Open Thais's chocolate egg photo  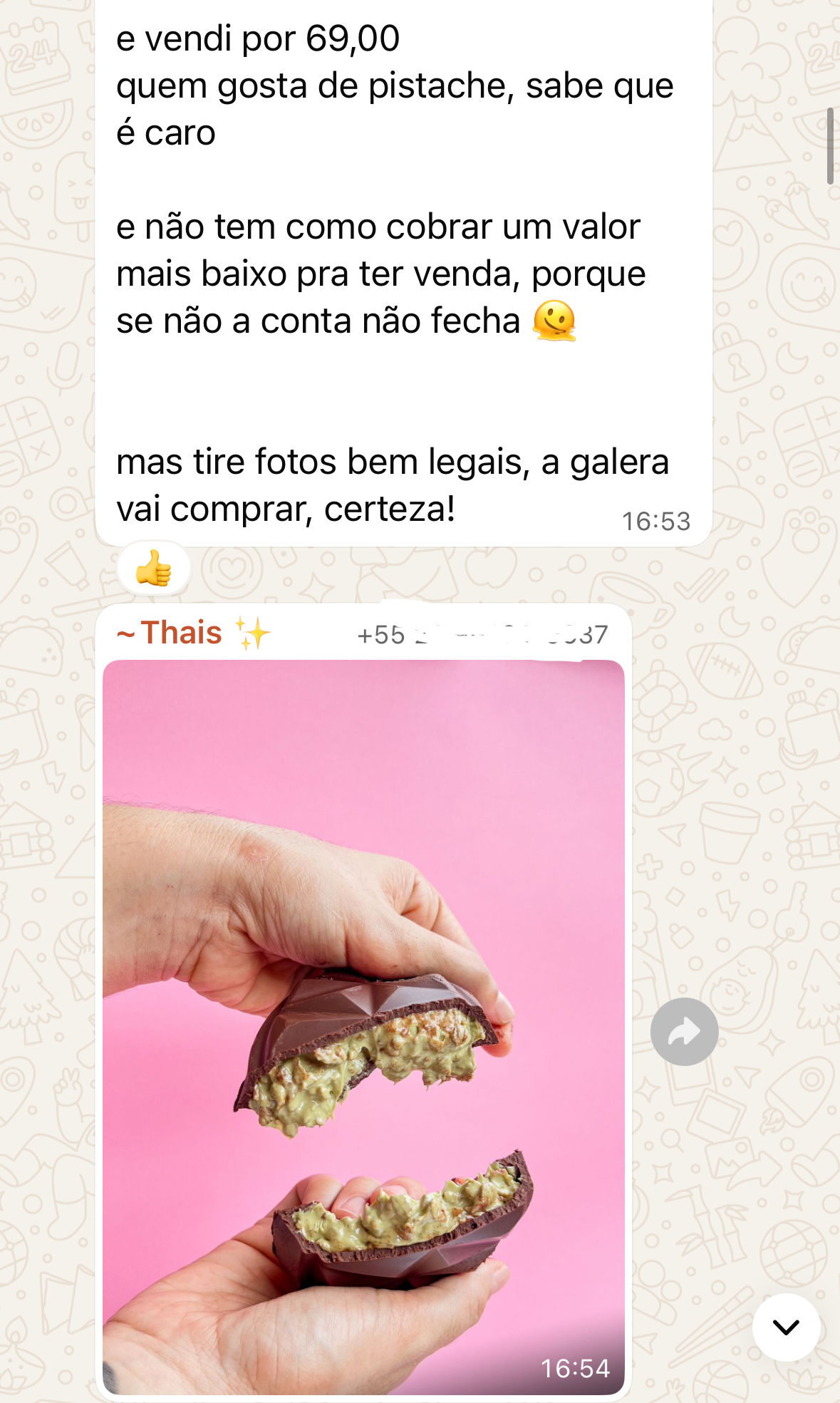click(363, 1026)
